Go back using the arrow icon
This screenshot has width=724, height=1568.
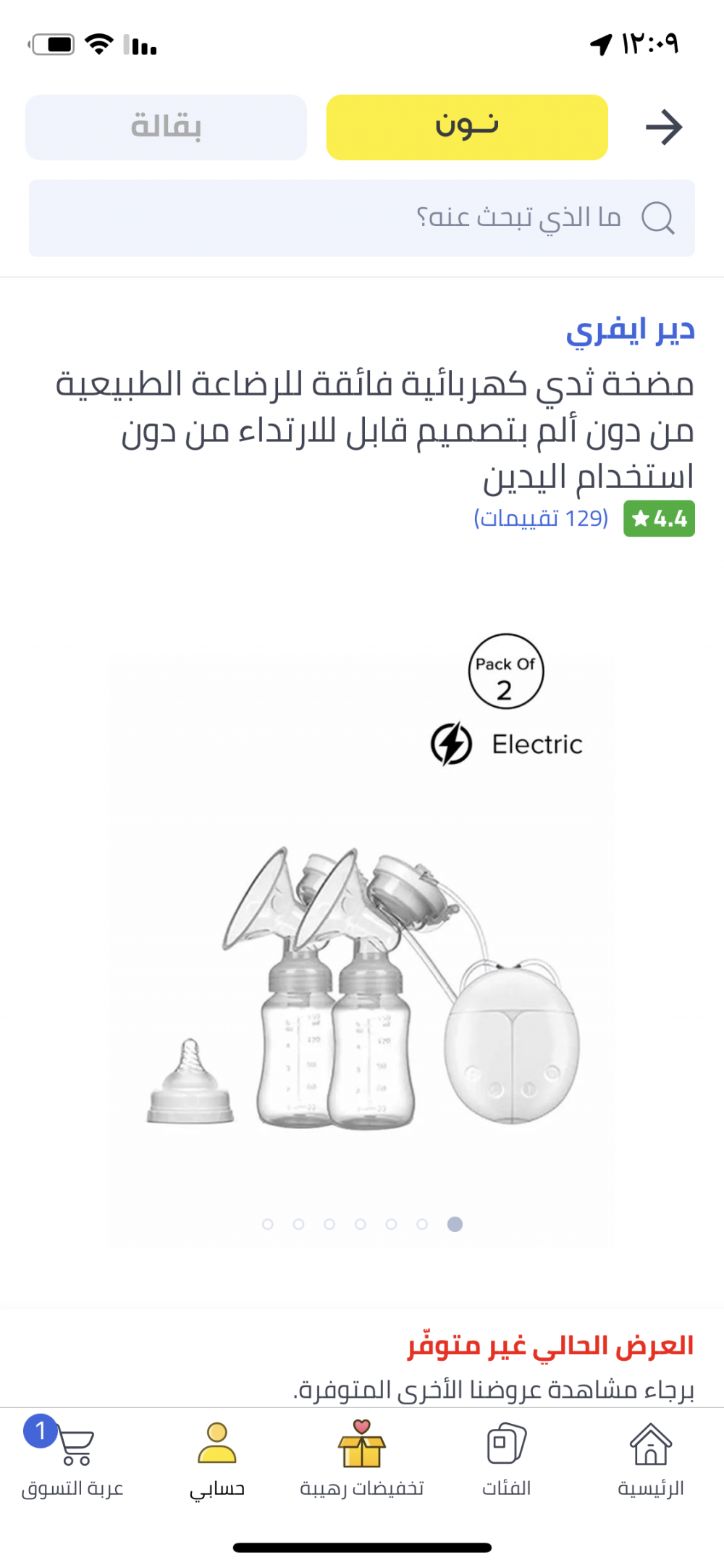coord(663,127)
